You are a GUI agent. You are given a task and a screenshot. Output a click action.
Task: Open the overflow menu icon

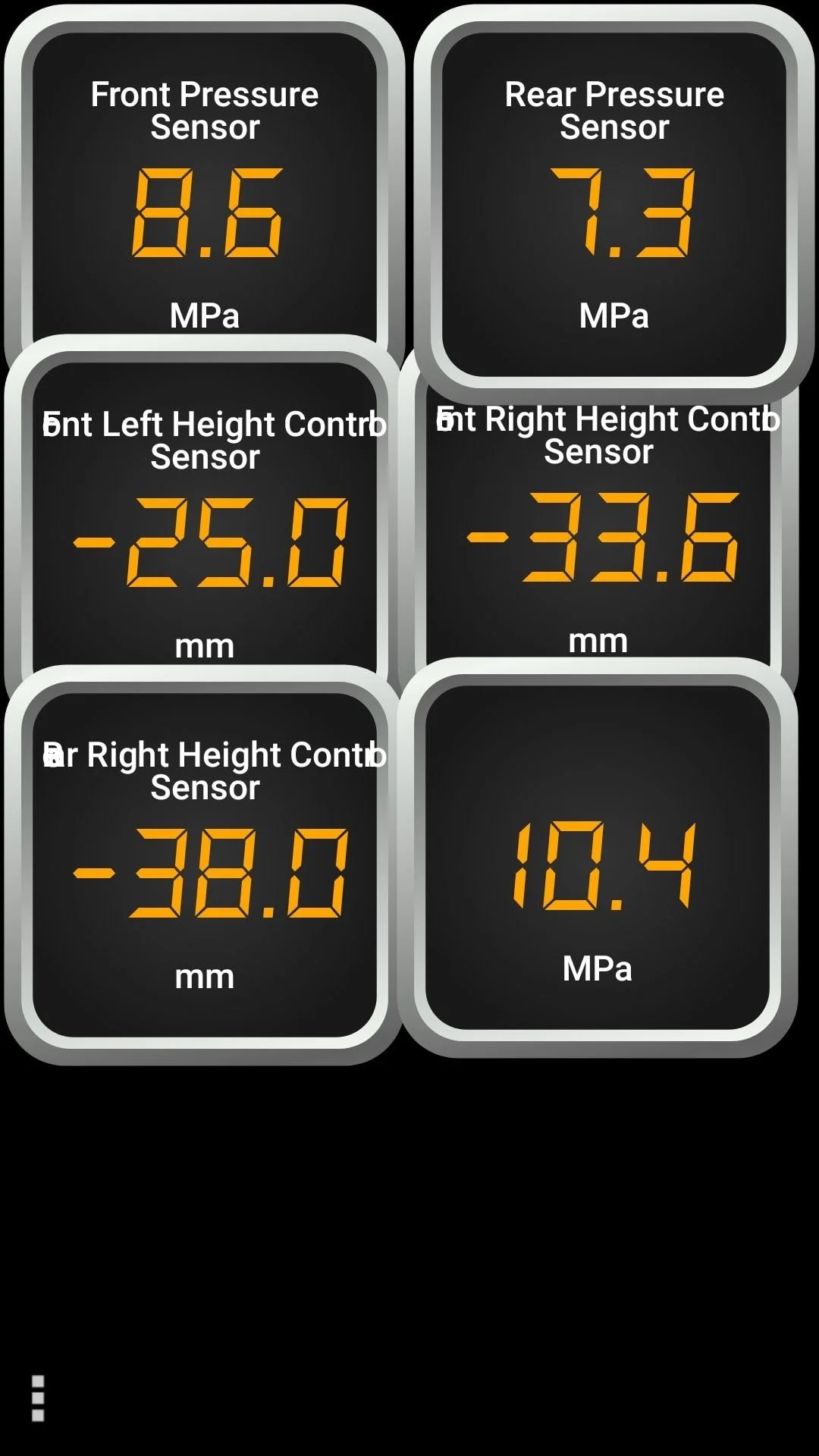pos(38,1398)
